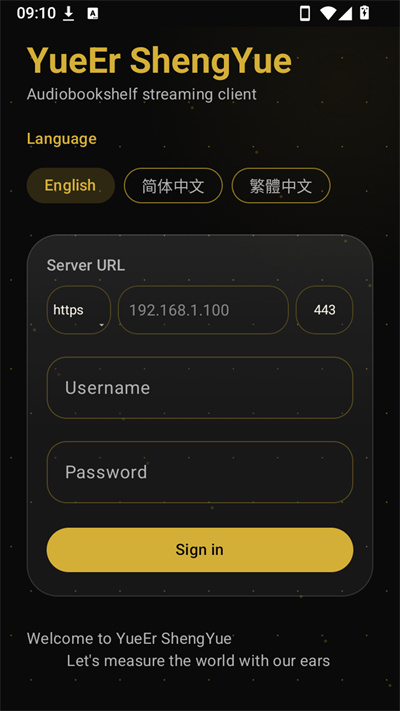Tap the Username field

[x=200, y=388]
